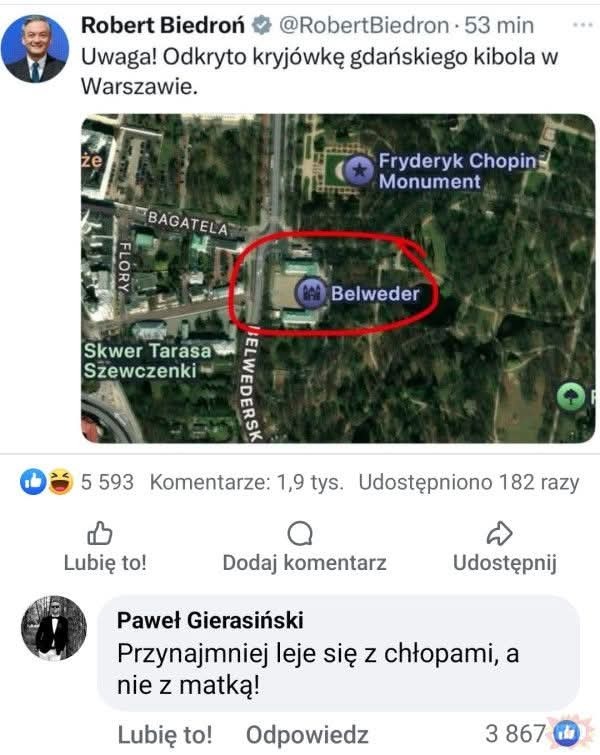This screenshot has width=600, height=755.
Task: View the 5 593 reactions list
Action: tap(78, 482)
